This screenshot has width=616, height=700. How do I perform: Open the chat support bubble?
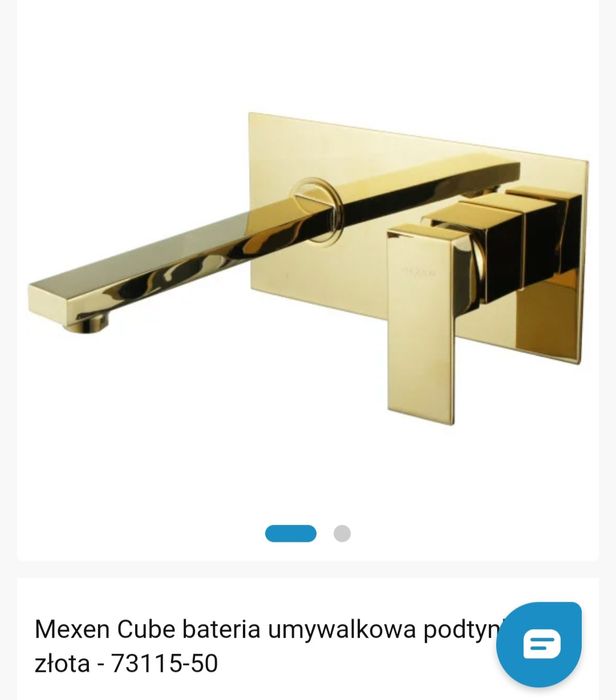point(540,644)
